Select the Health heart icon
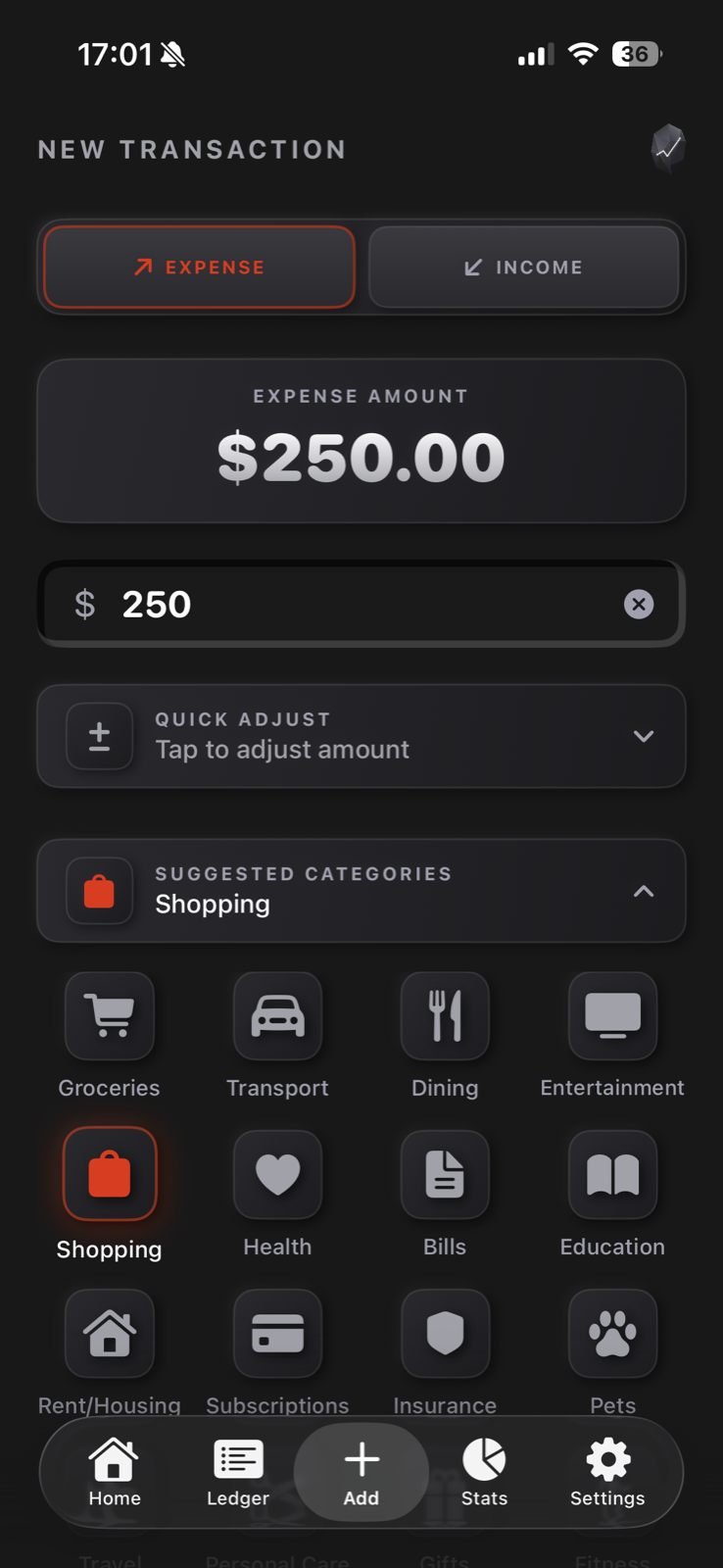 point(277,1175)
